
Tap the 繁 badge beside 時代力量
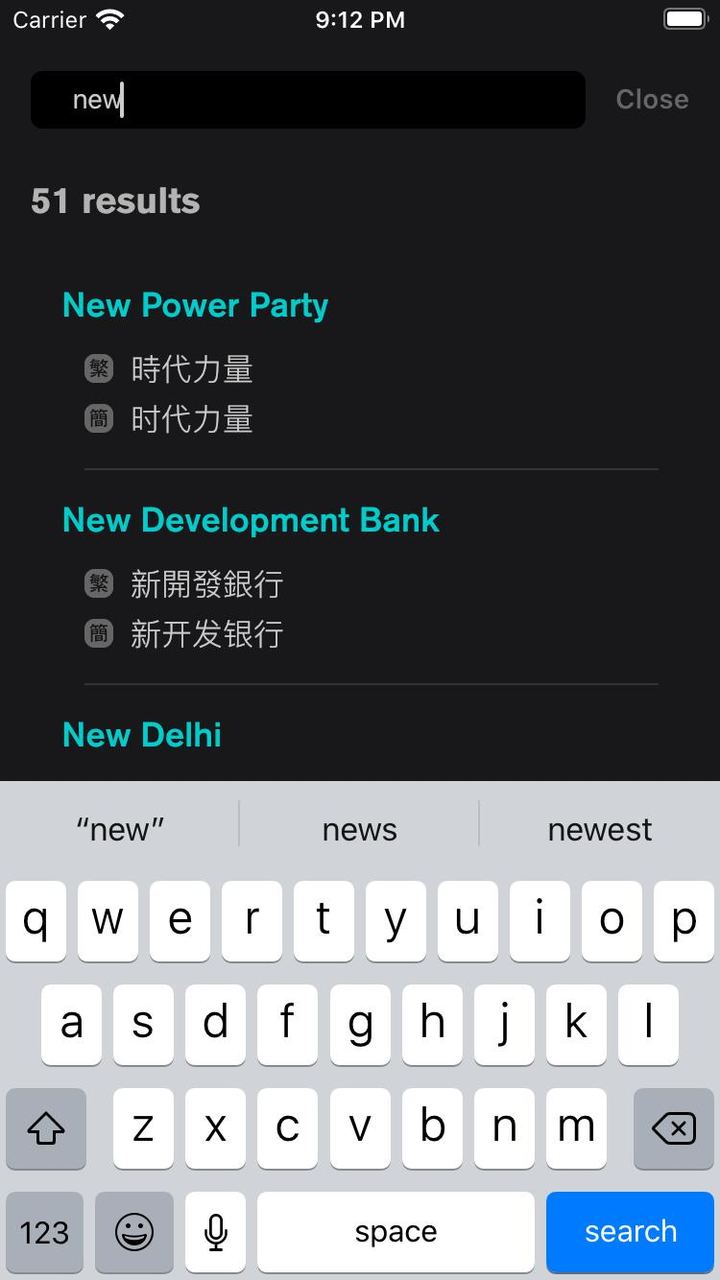click(98, 368)
